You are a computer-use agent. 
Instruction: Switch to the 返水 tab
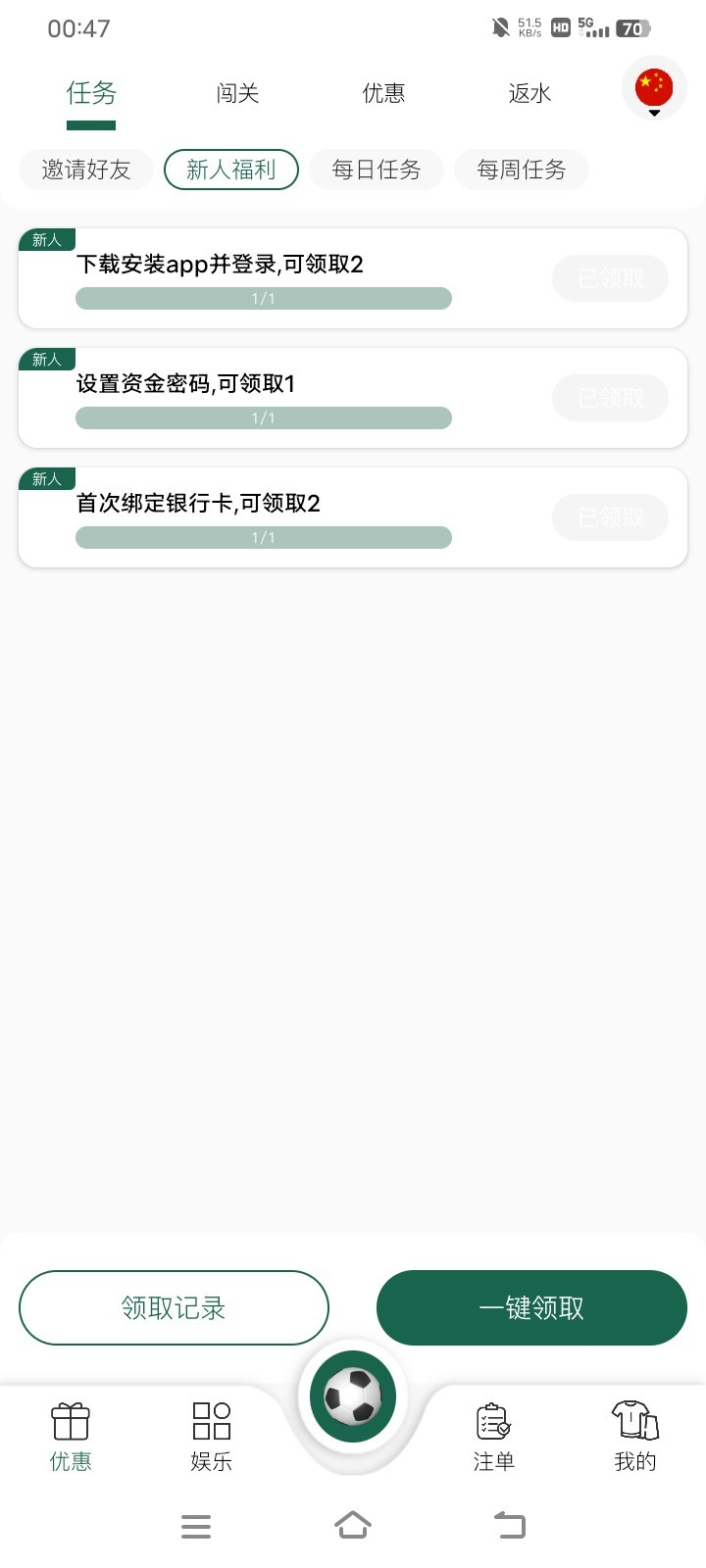pyautogui.click(x=529, y=93)
